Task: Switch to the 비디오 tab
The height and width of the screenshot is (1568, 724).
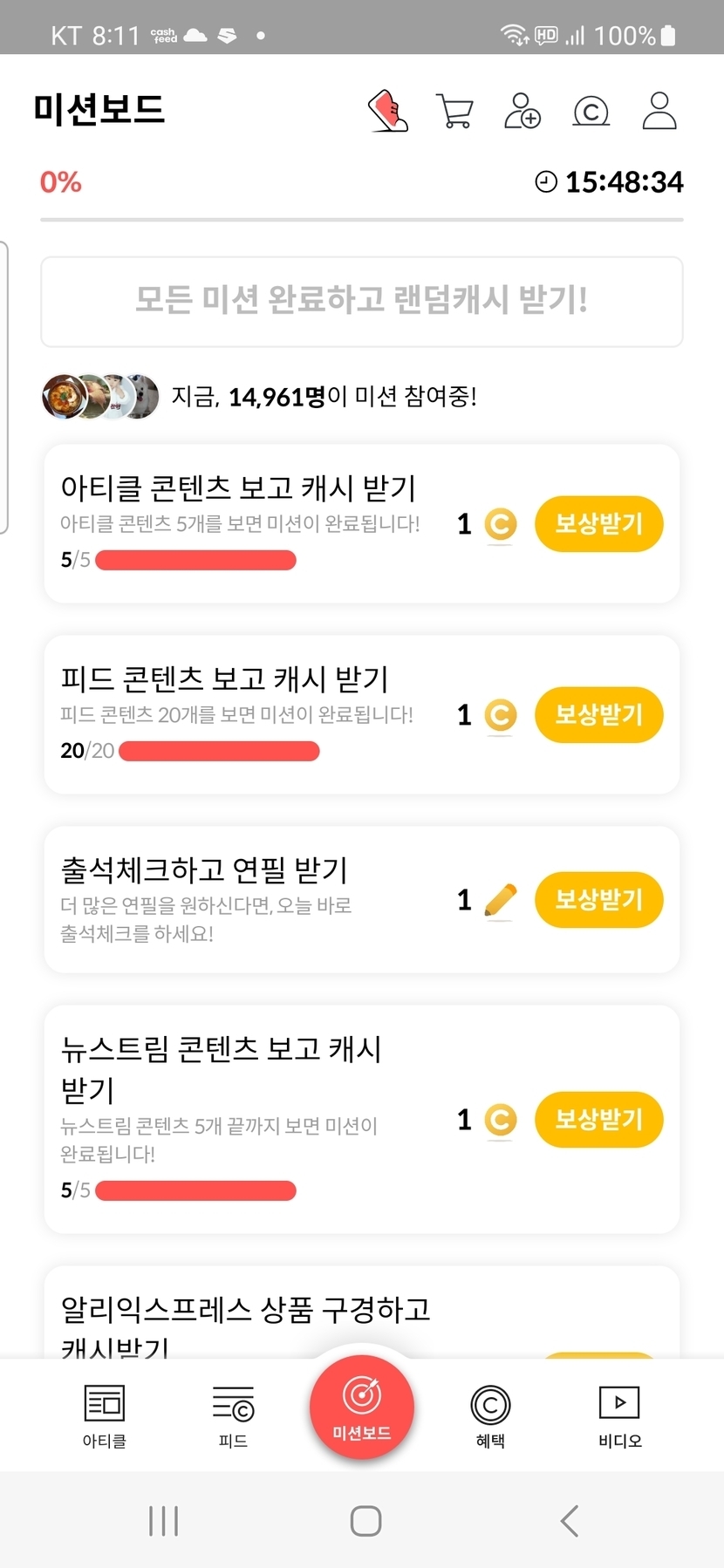Action: coord(619,1415)
